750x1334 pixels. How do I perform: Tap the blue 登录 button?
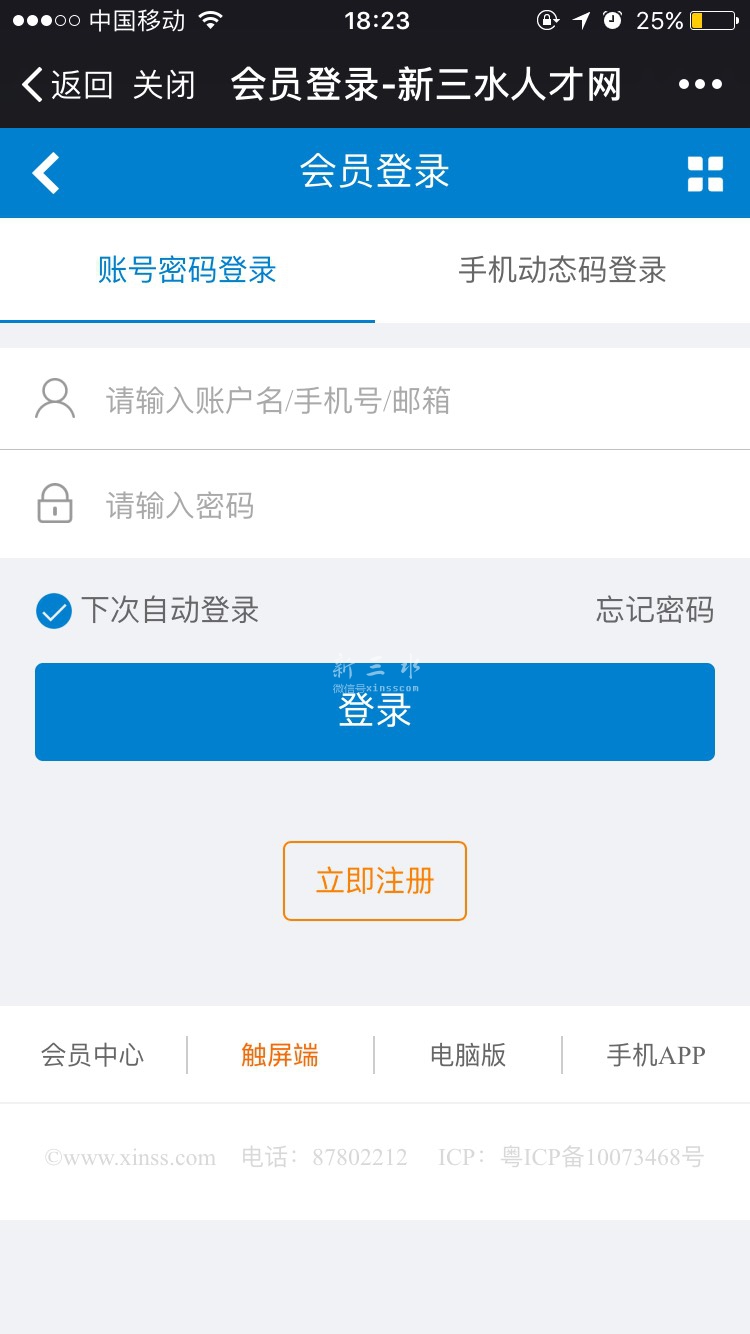[375, 712]
